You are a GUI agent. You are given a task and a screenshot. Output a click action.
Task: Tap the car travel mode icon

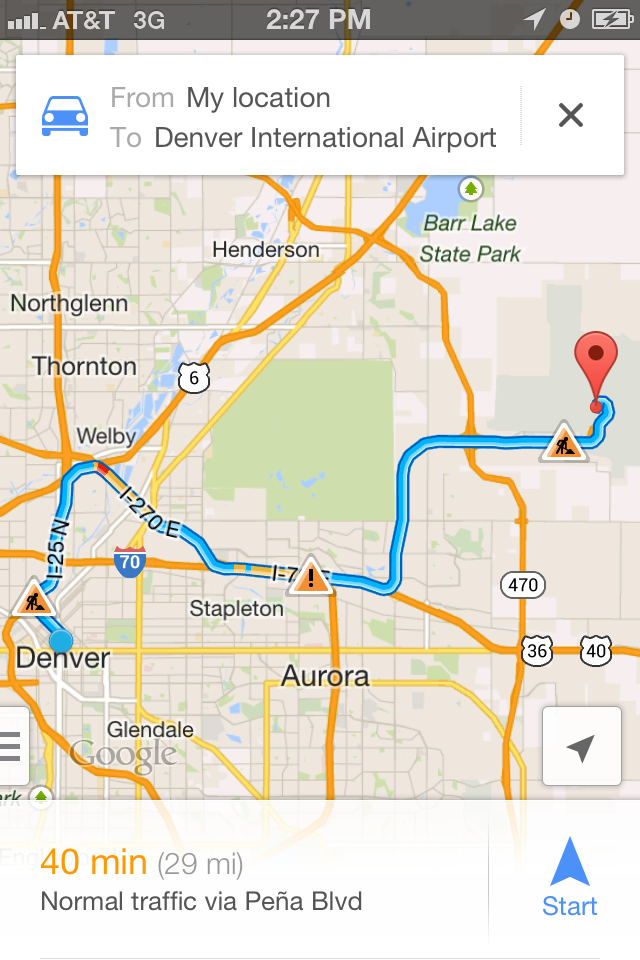click(65, 116)
